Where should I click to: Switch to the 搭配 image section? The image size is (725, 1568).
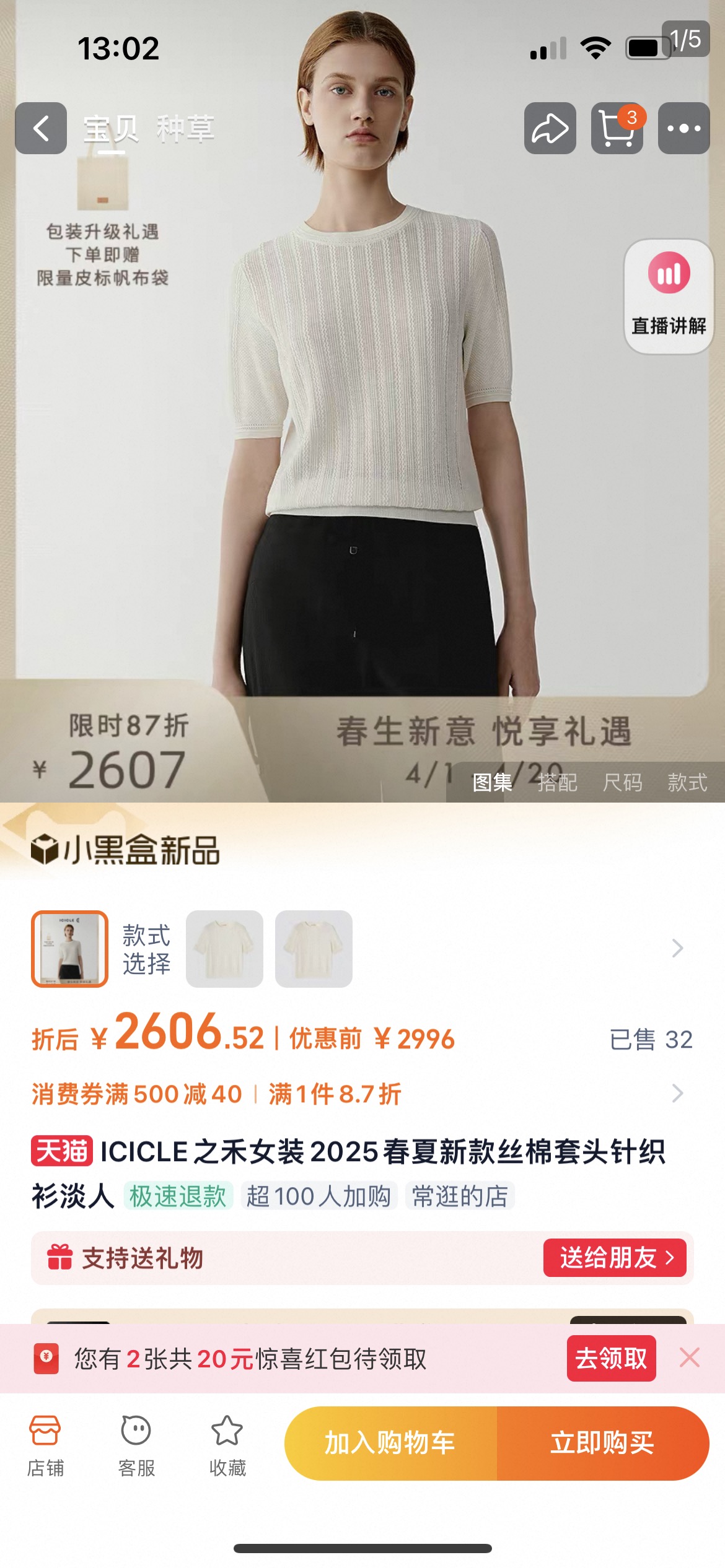pos(557,782)
